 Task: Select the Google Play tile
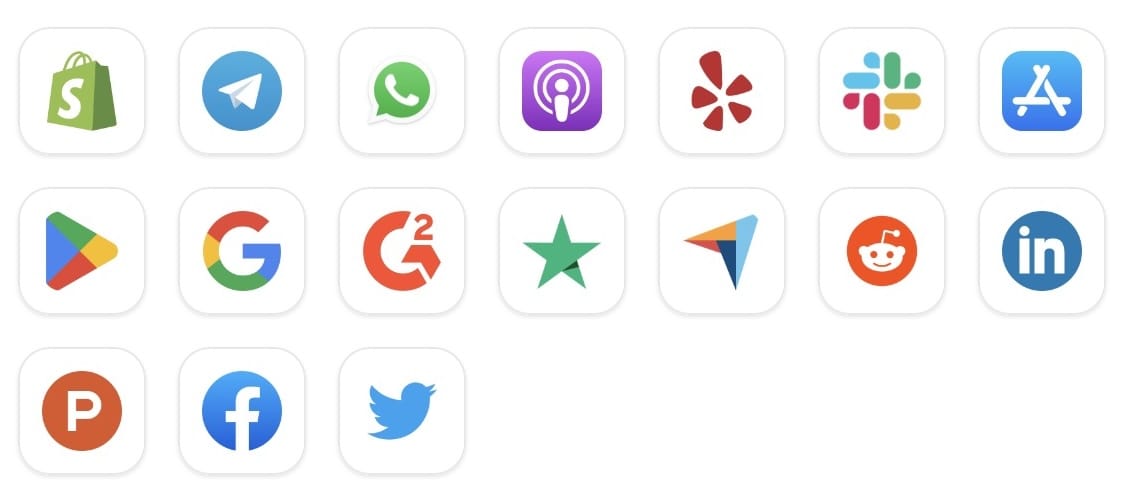tap(82, 251)
